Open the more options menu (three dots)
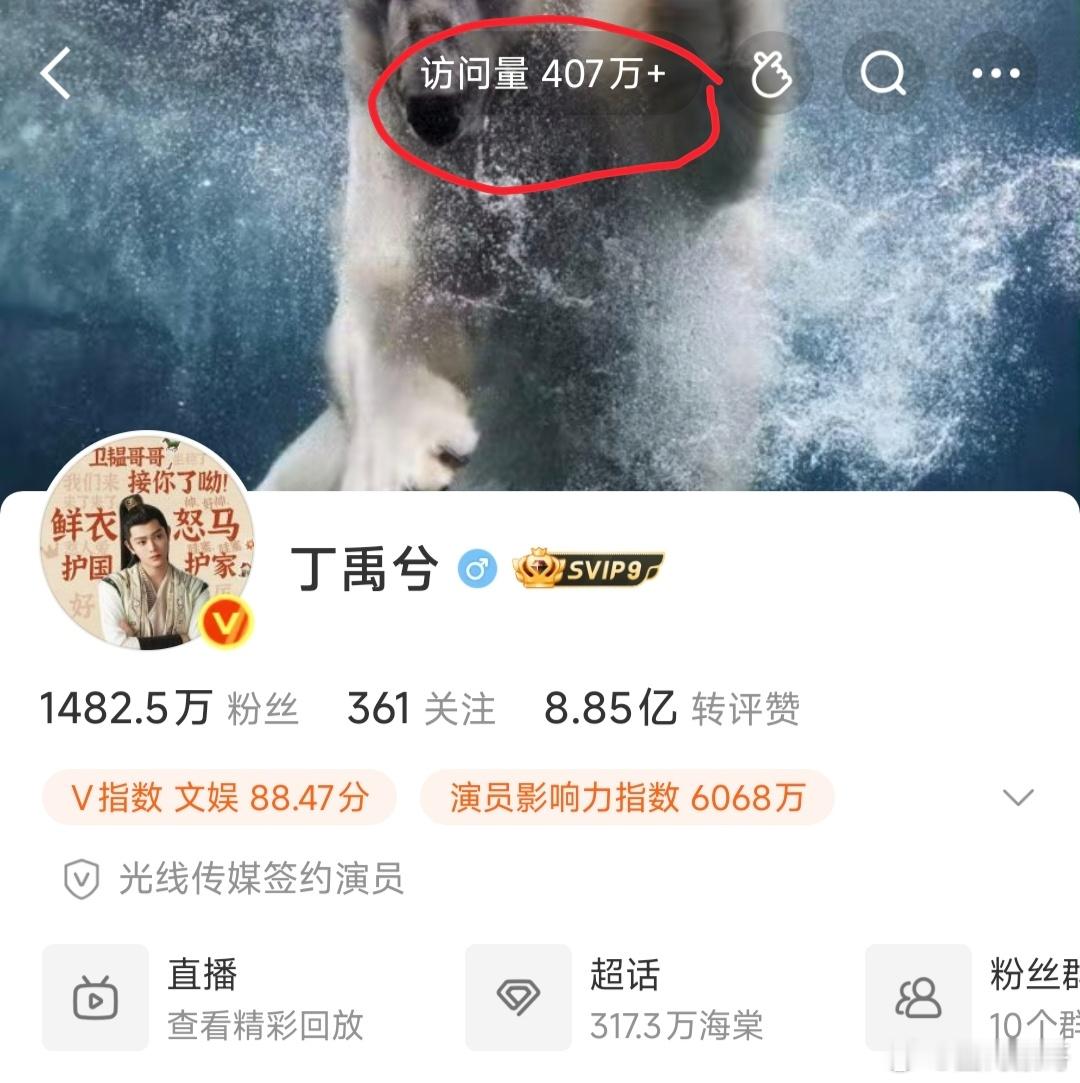The image size is (1080, 1083). (x=994, y=72)
